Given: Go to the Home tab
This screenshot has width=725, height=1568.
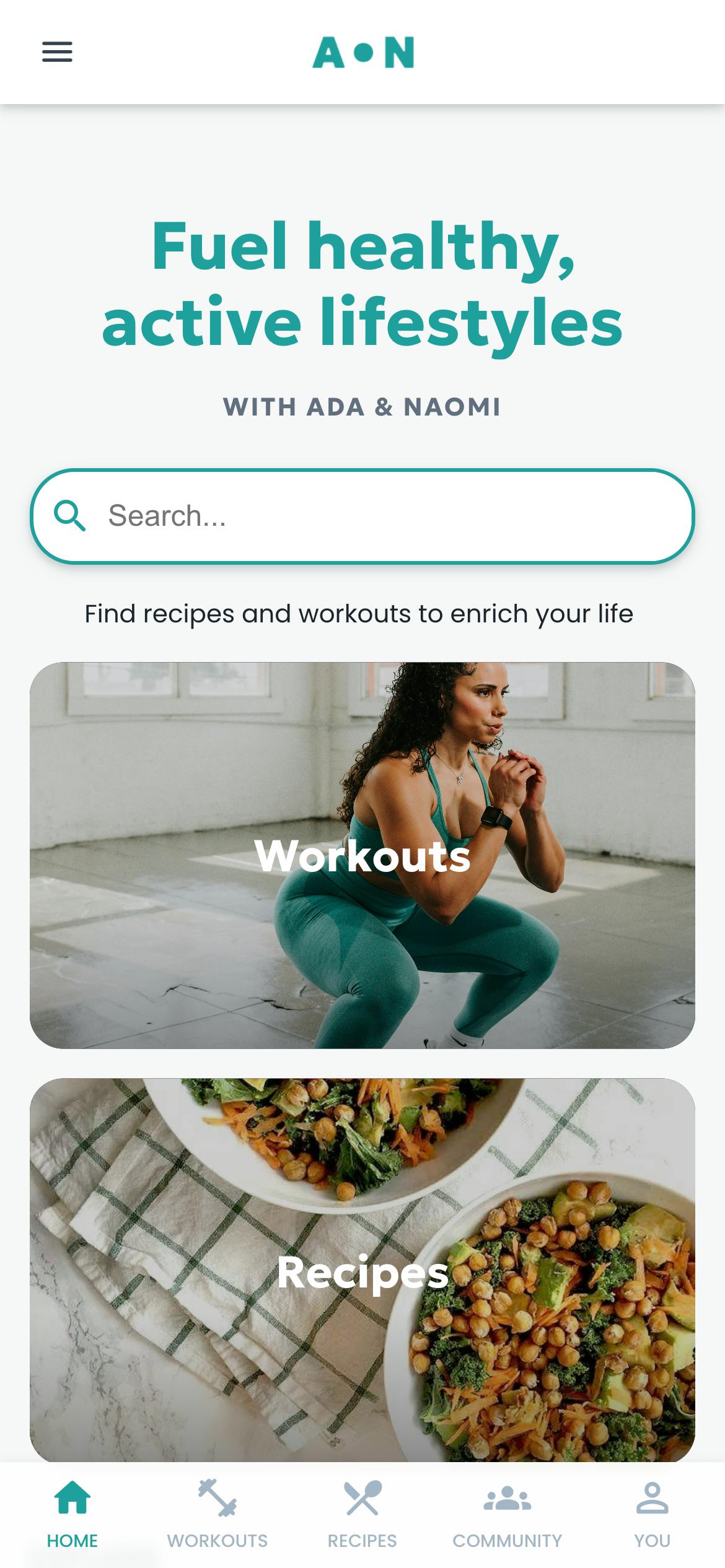Looking at the screenshot, I should coord(72,1514).
